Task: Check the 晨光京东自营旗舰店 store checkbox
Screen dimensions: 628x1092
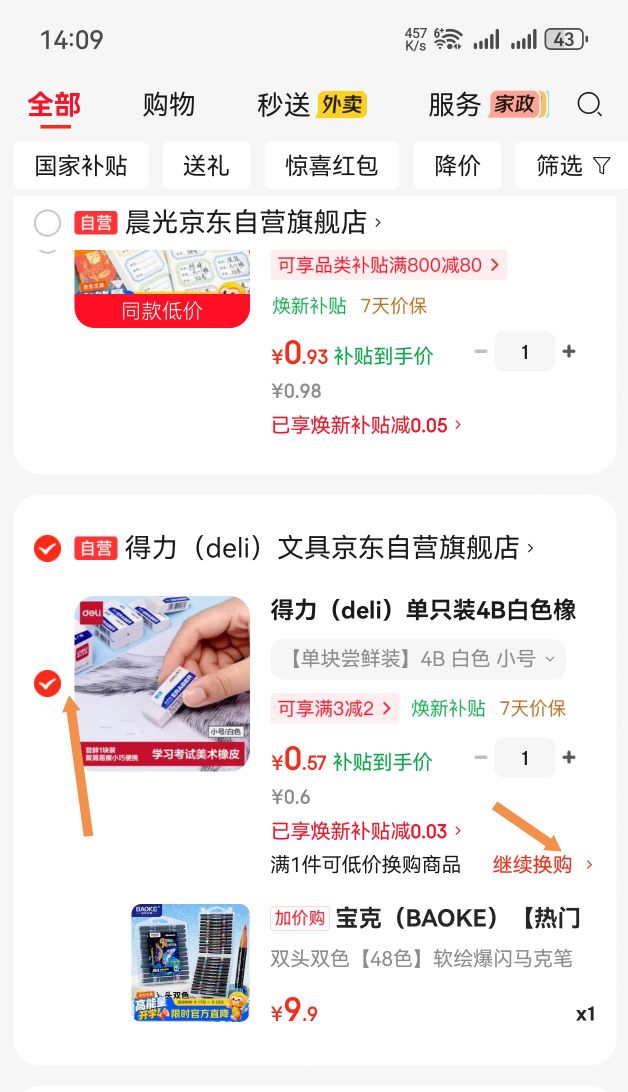Action: tap(47, 224)
